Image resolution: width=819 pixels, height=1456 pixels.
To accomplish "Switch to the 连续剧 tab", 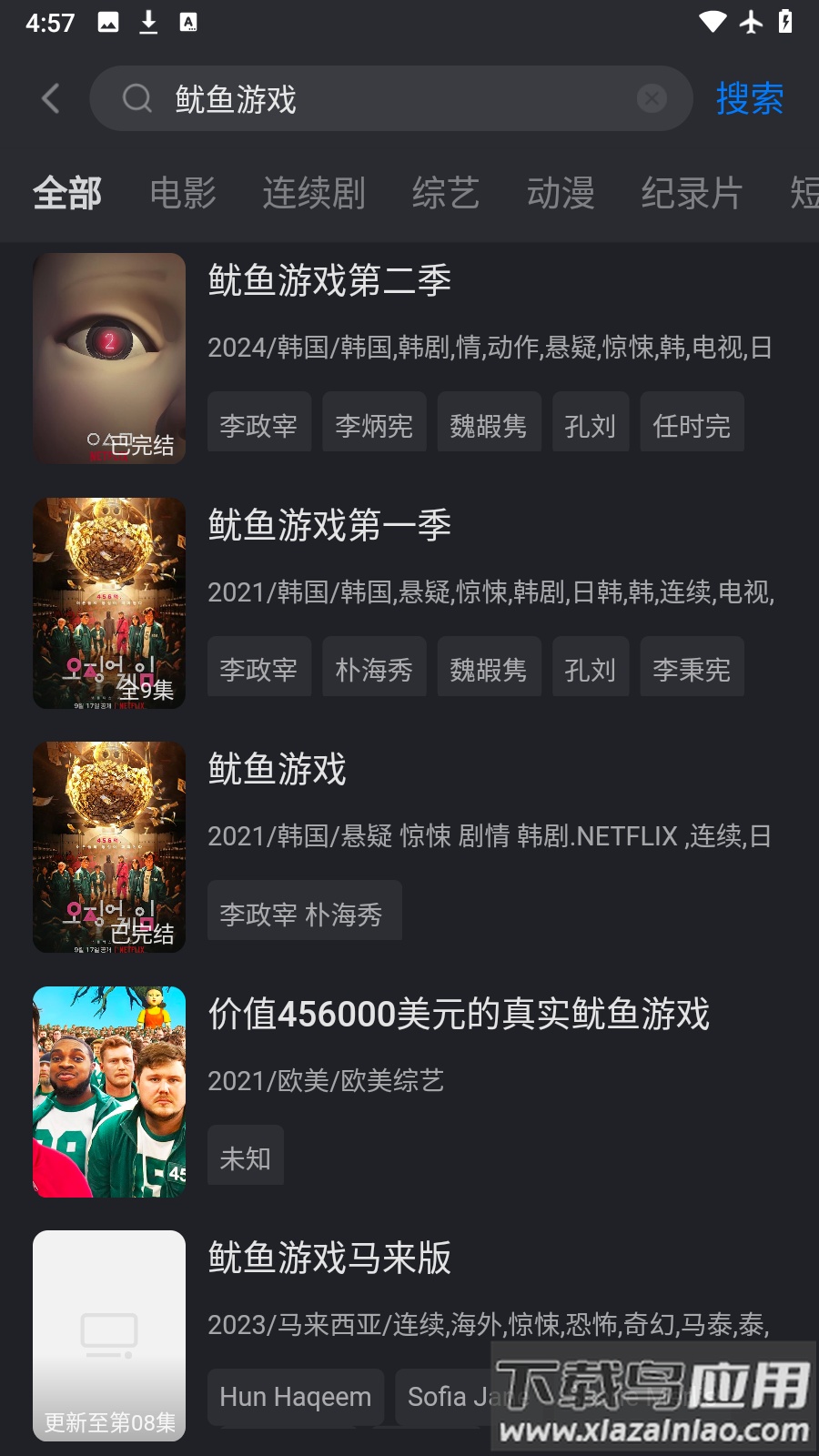I will [x=314, y=193].
